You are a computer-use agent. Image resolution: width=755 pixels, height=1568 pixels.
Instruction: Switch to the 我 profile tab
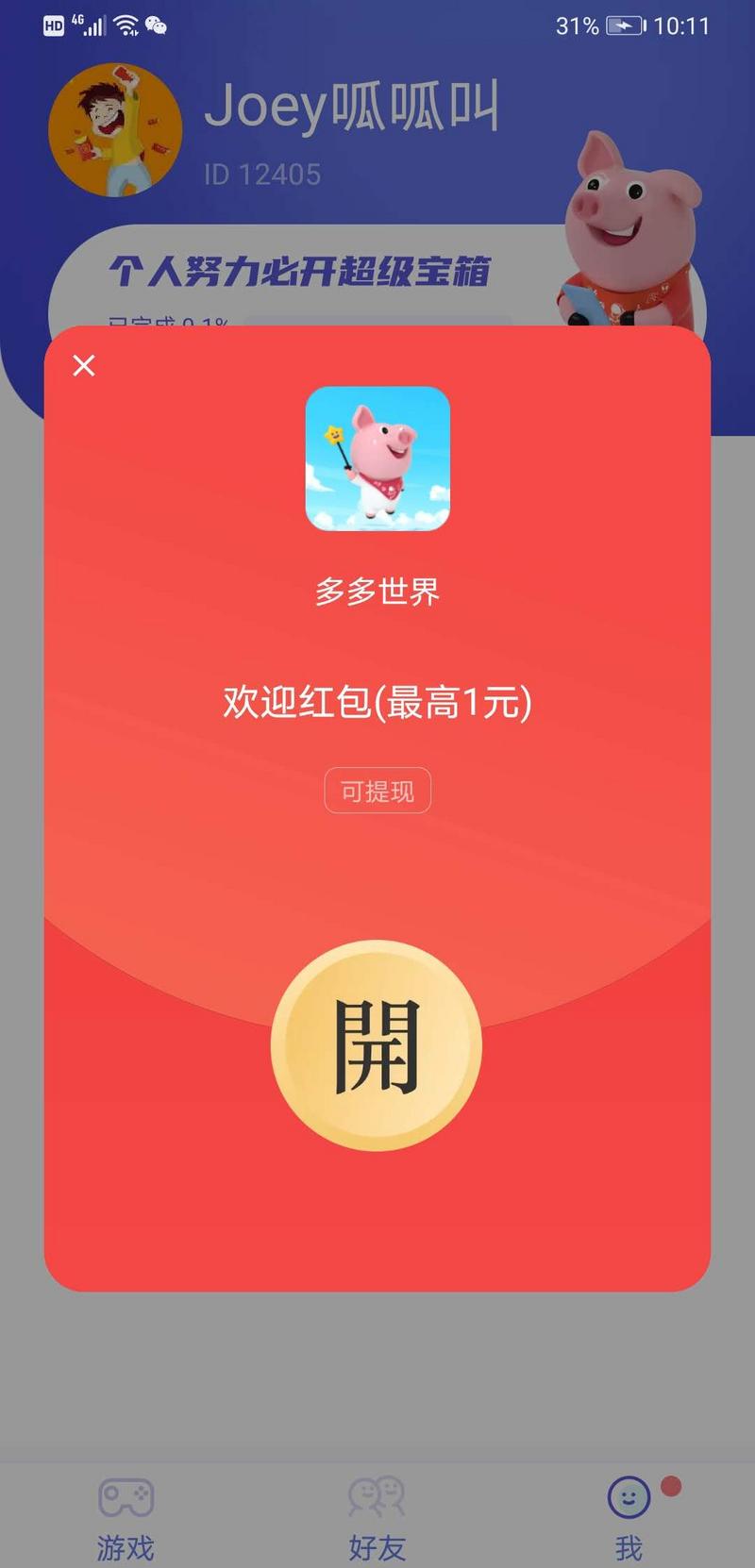[628, 1519]
